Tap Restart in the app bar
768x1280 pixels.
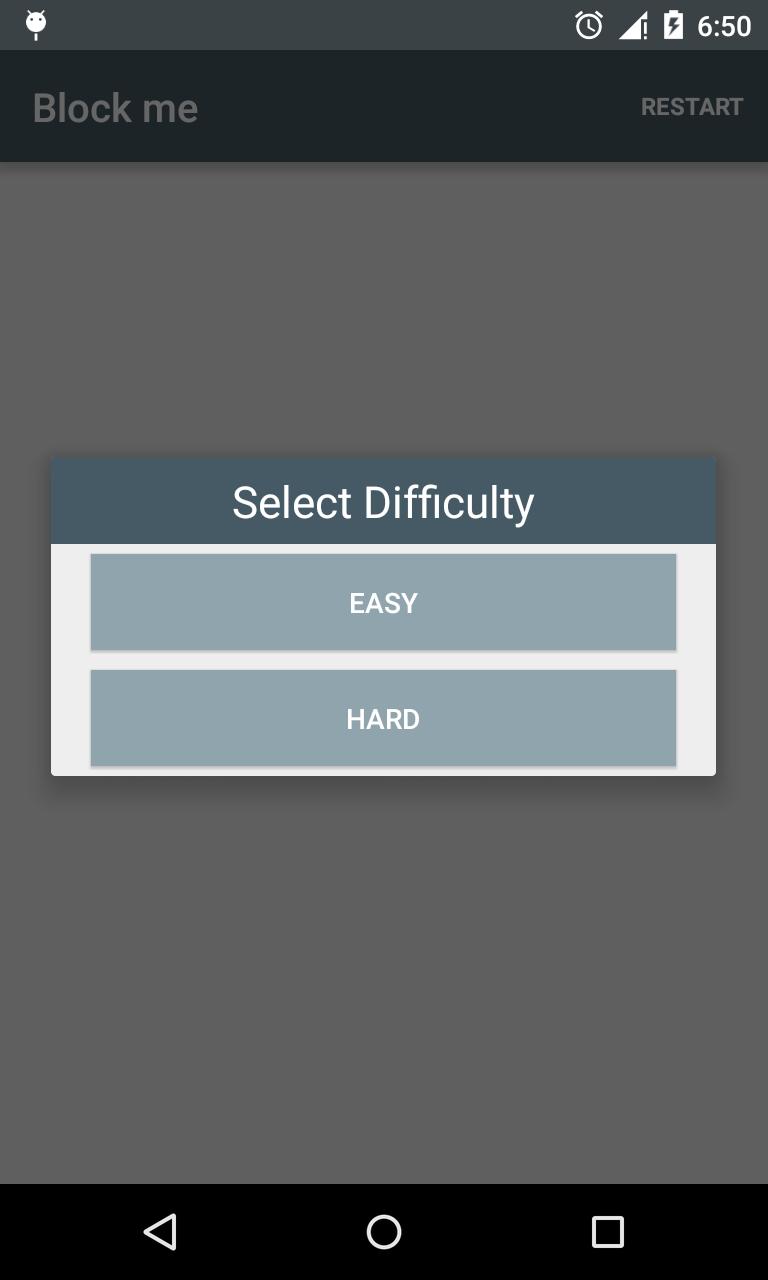pyautogui.click(x=691, y=107)
